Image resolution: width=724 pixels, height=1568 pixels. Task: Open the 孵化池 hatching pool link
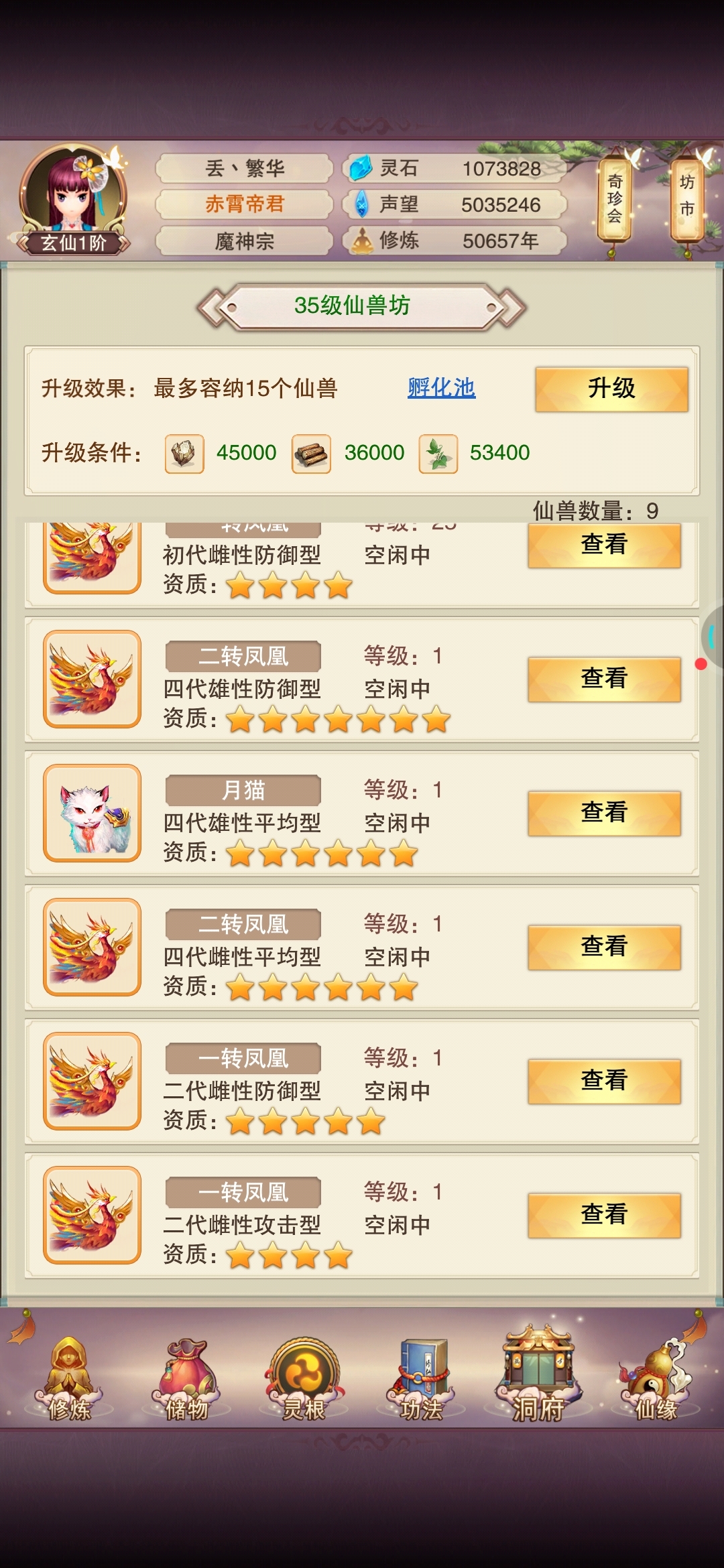[441, 387]
